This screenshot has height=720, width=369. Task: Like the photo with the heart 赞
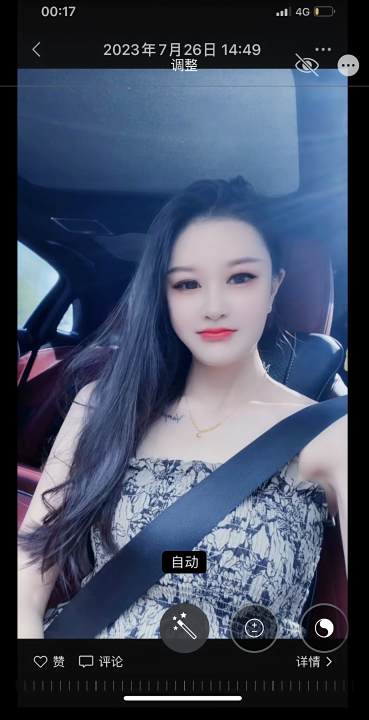[x=49, y=662]
